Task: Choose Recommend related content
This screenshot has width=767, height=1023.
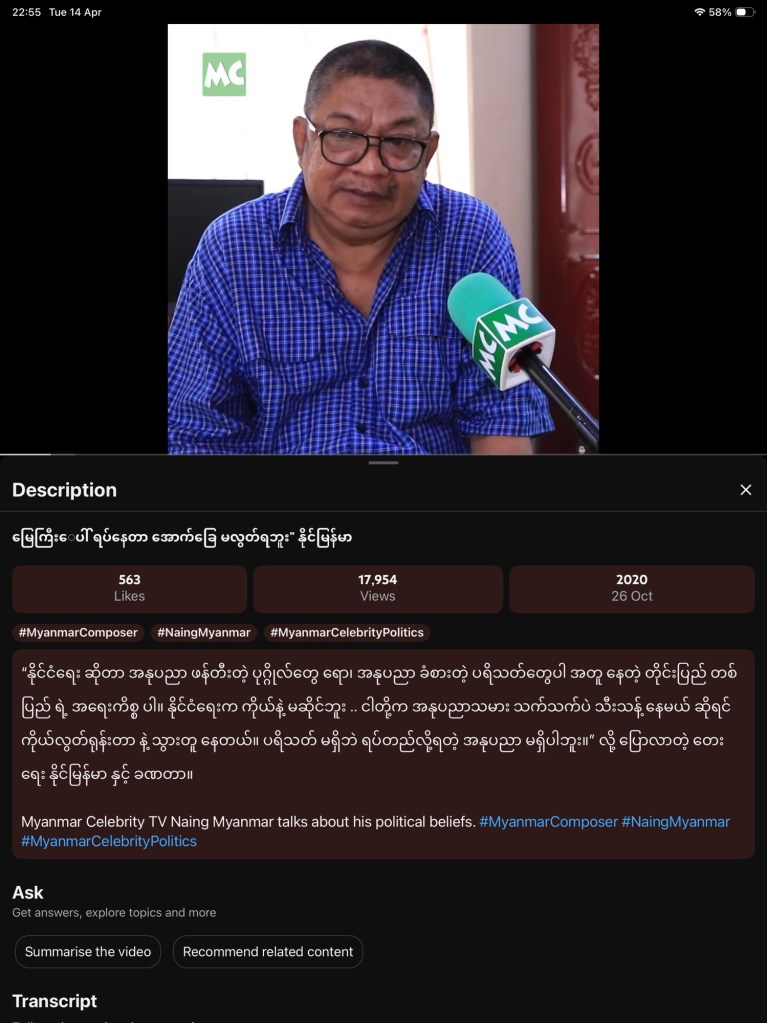Action: point(267,952)
